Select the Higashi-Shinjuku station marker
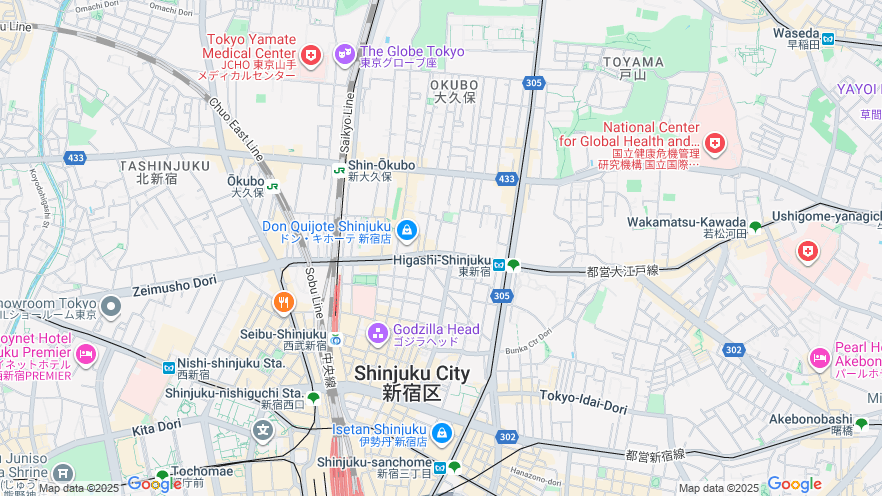 499,266
